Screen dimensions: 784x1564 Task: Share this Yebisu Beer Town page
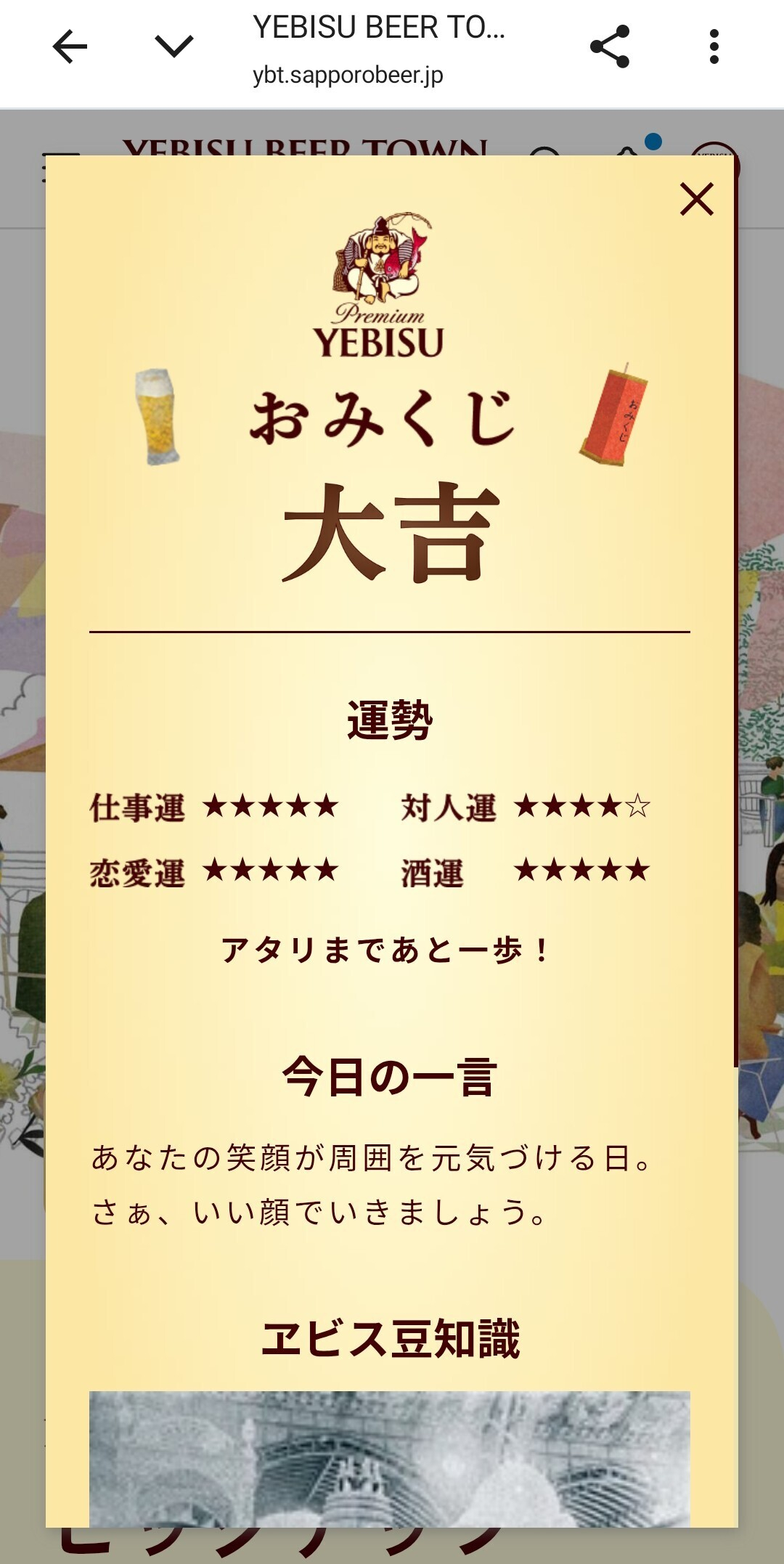point(610,47)
